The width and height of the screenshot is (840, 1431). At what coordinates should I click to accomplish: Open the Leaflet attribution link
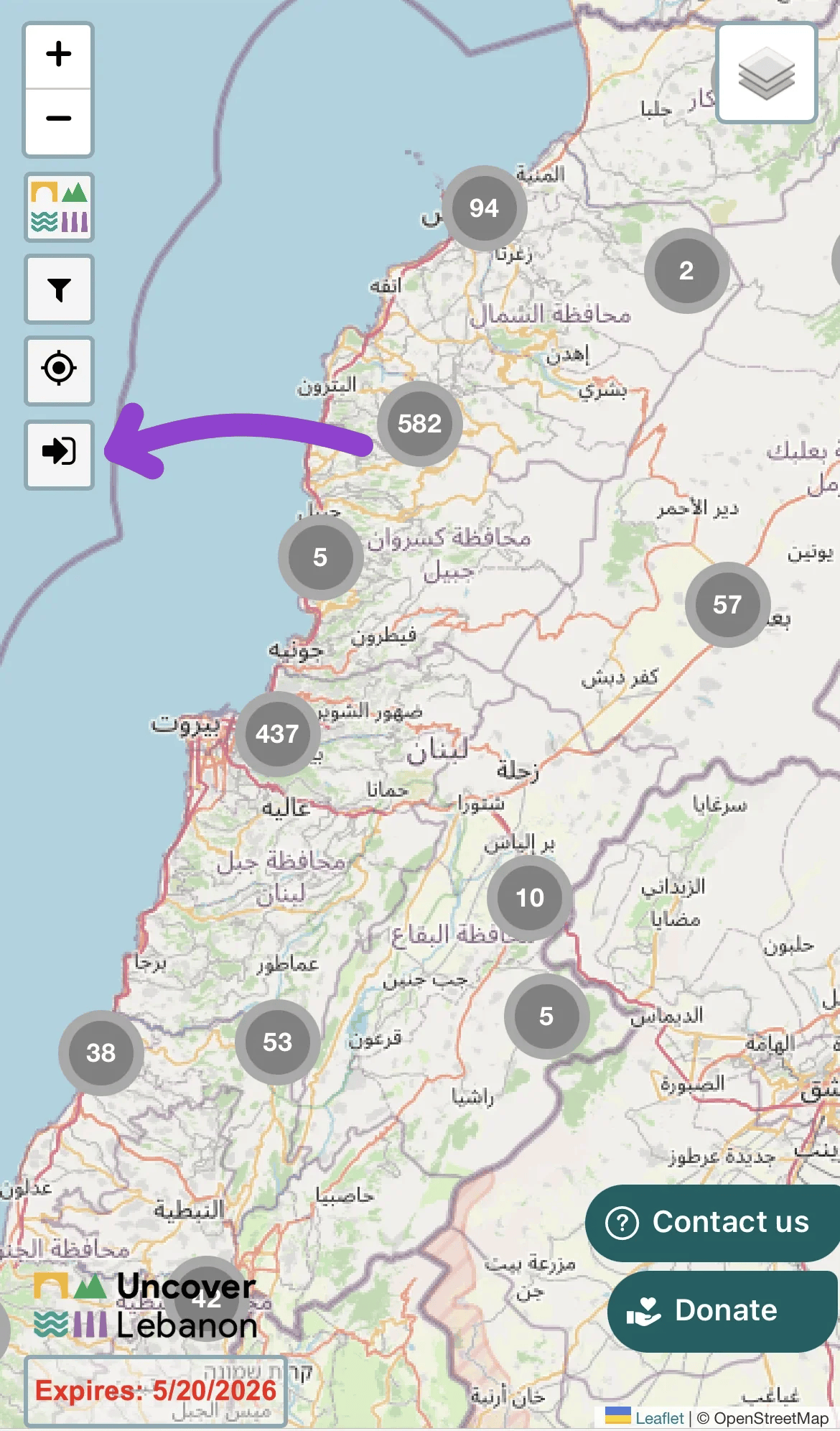[x=659, y=1418]
